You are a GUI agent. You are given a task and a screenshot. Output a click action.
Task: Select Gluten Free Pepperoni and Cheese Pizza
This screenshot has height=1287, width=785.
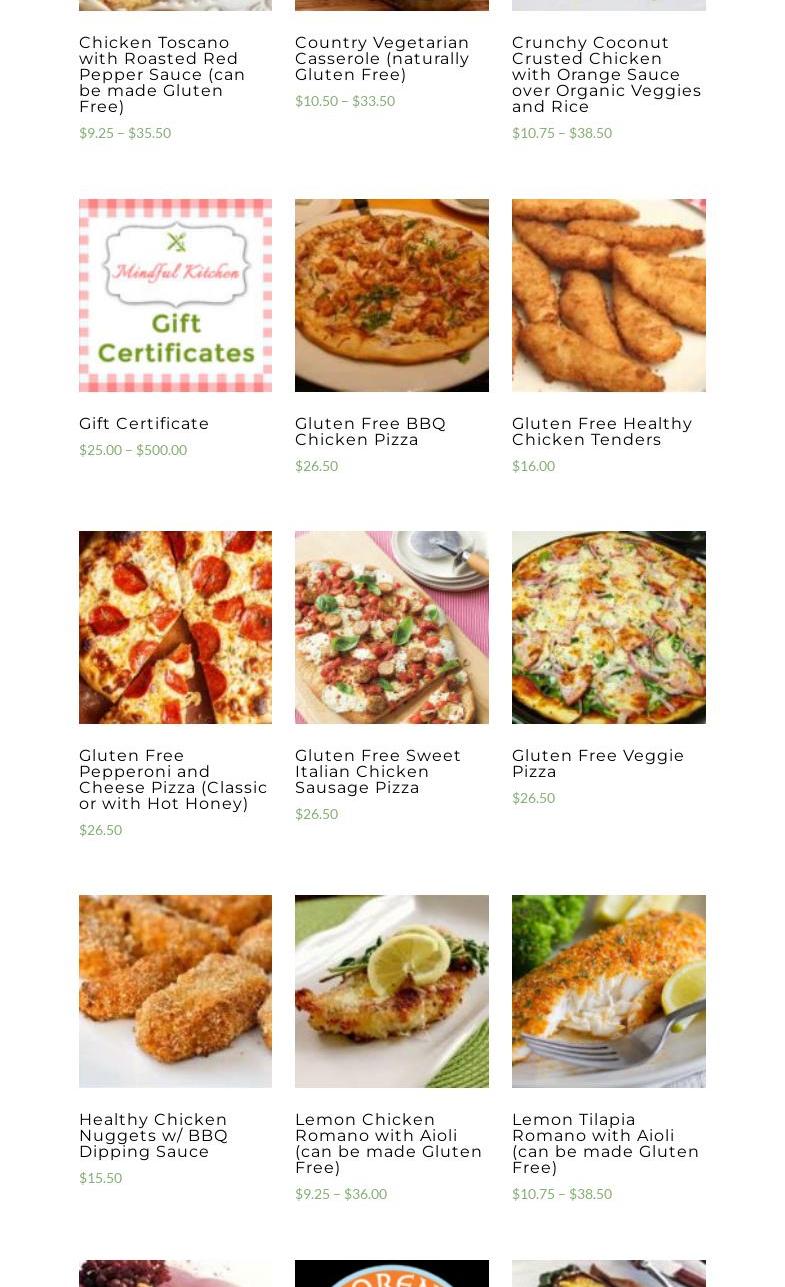coord(175,627)
